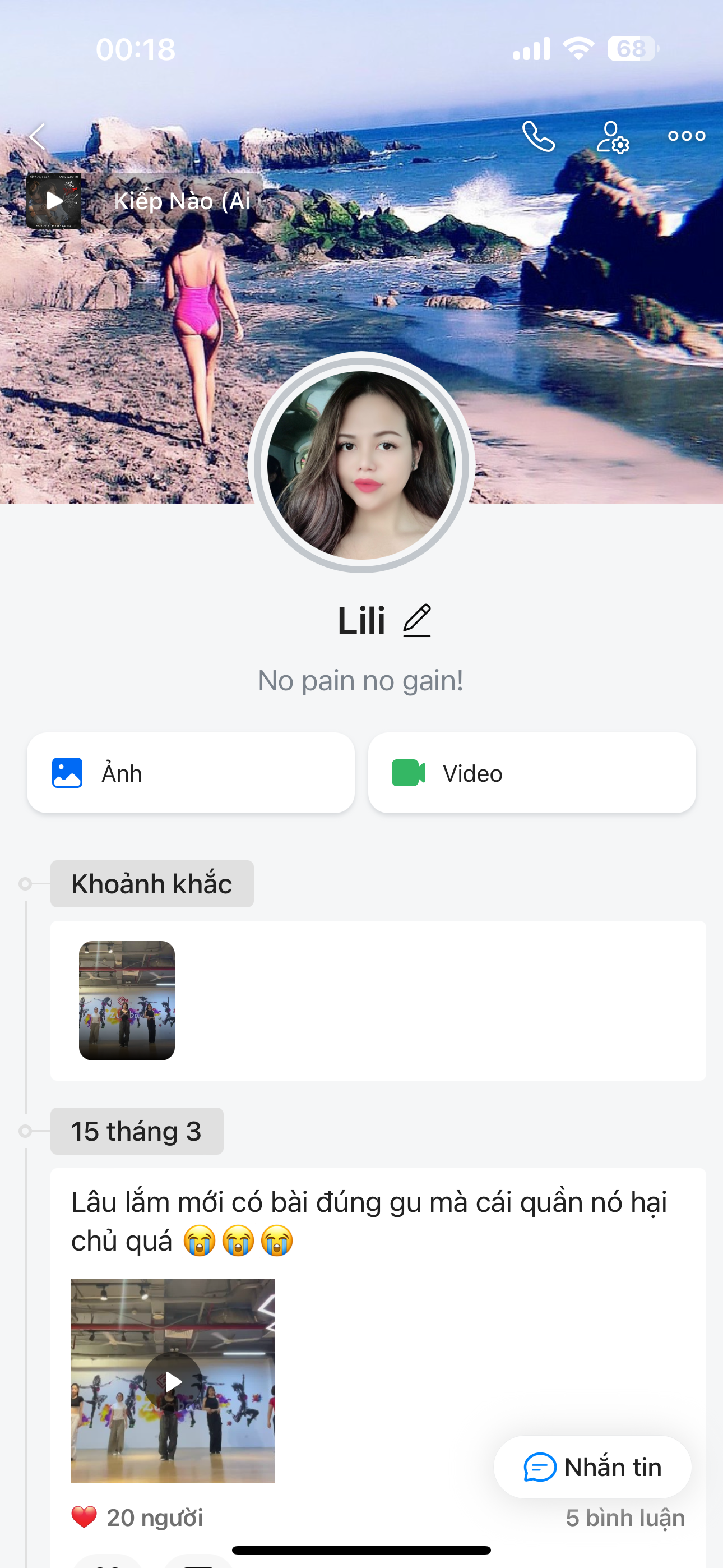Screen dimensions: 723x1568
Task: Go back using the back arrow
Action: pyautogui.click(x=38, y=136)
